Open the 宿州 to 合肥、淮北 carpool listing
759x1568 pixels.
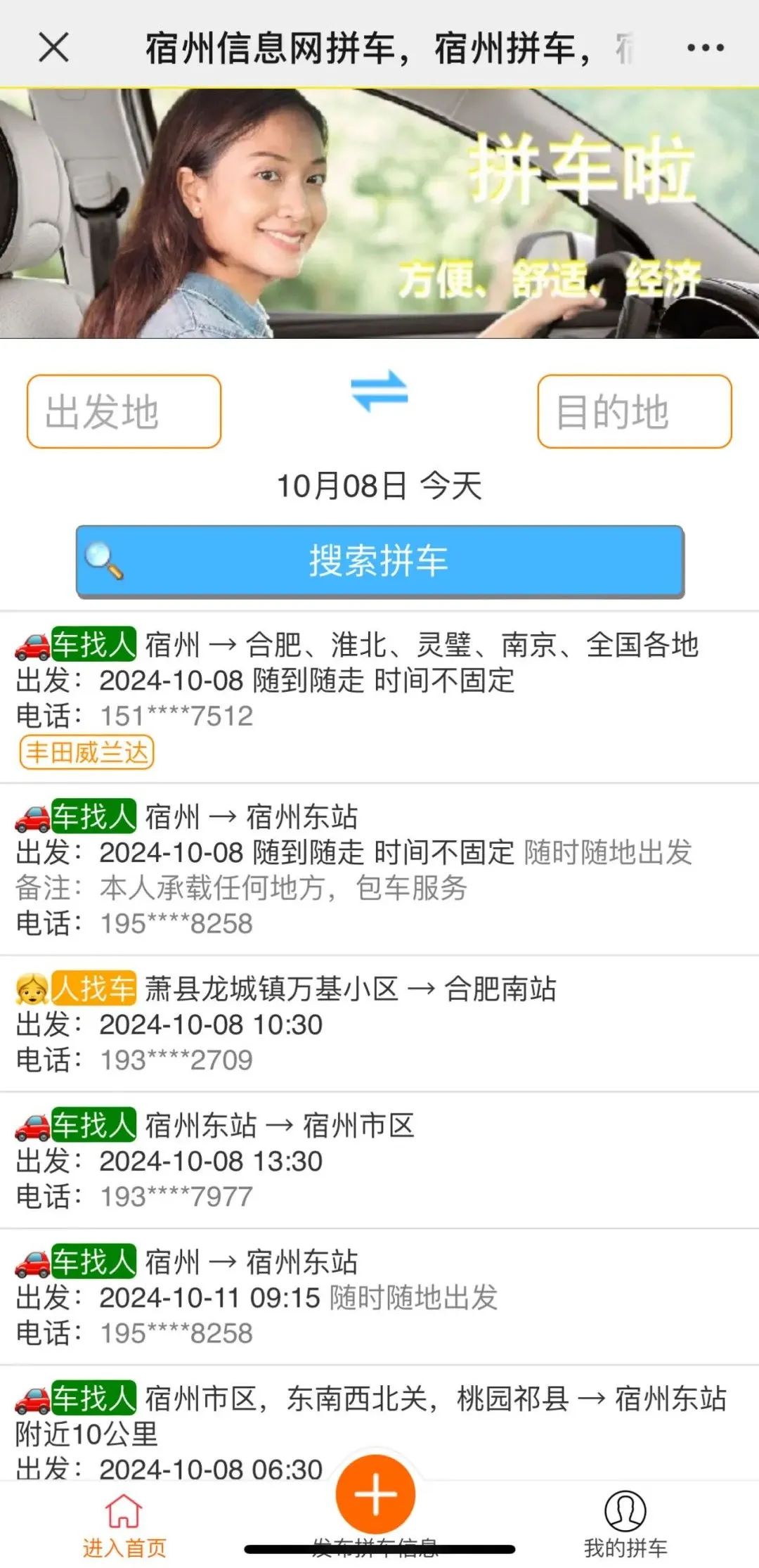(379, 696)
